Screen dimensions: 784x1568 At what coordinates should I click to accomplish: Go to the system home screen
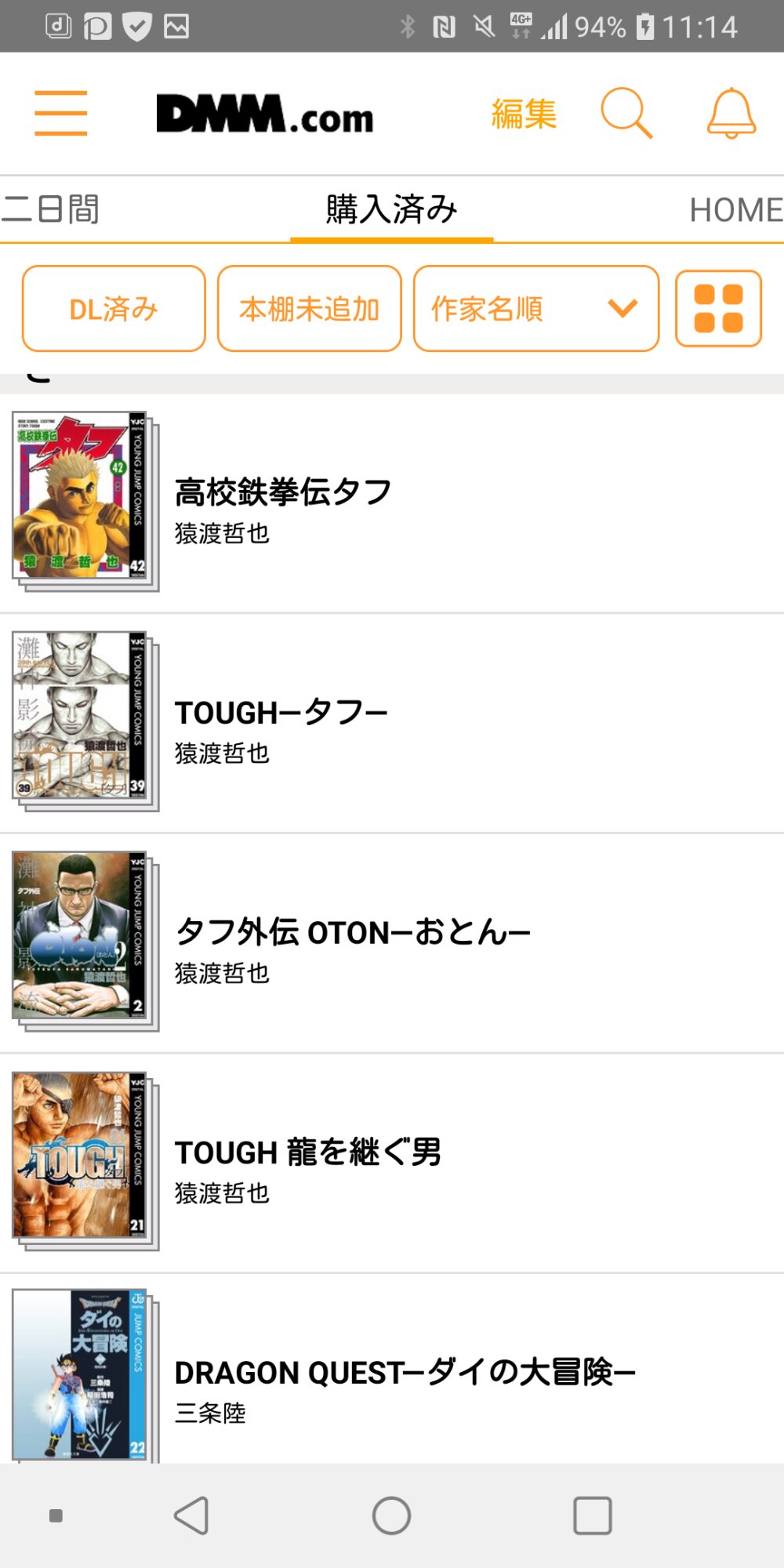click(x=391, y=1515)
